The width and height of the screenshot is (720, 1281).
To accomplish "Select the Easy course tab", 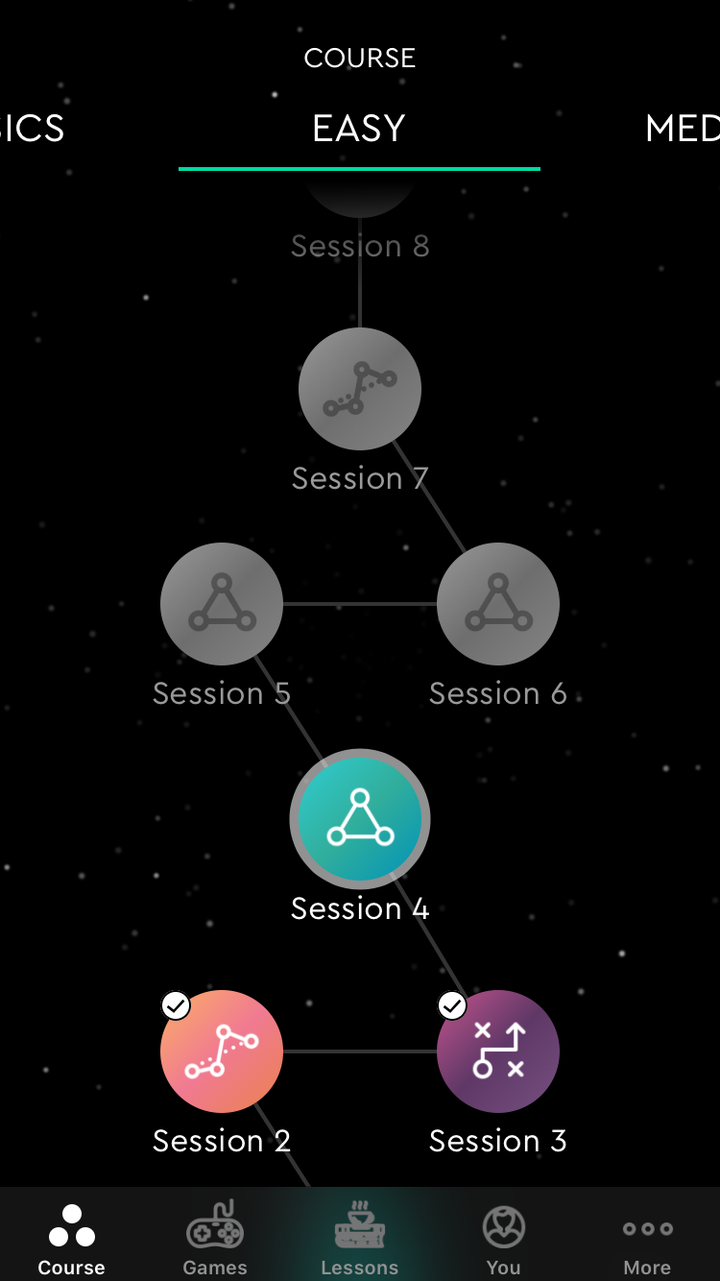I will point(359,128).
